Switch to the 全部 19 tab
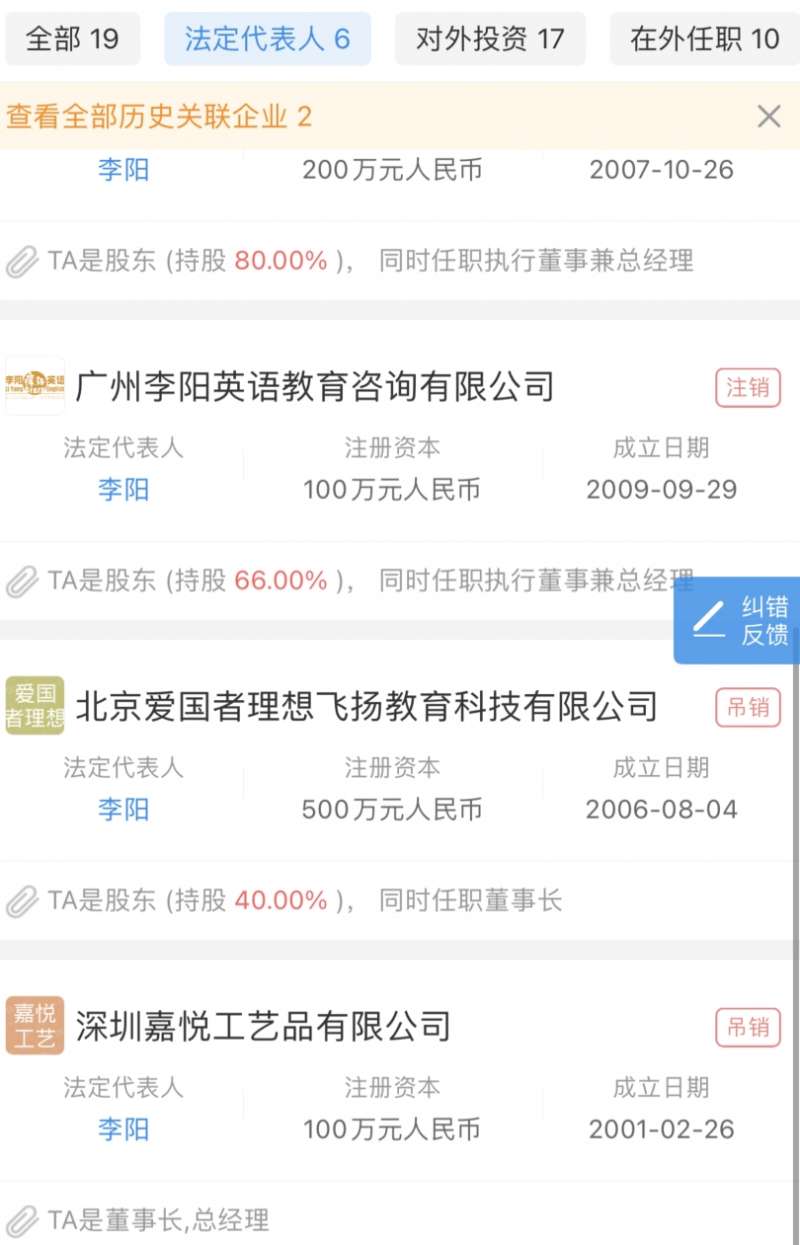The width and height of the screenshot is (800, 1245). click(x=73, y=39)
